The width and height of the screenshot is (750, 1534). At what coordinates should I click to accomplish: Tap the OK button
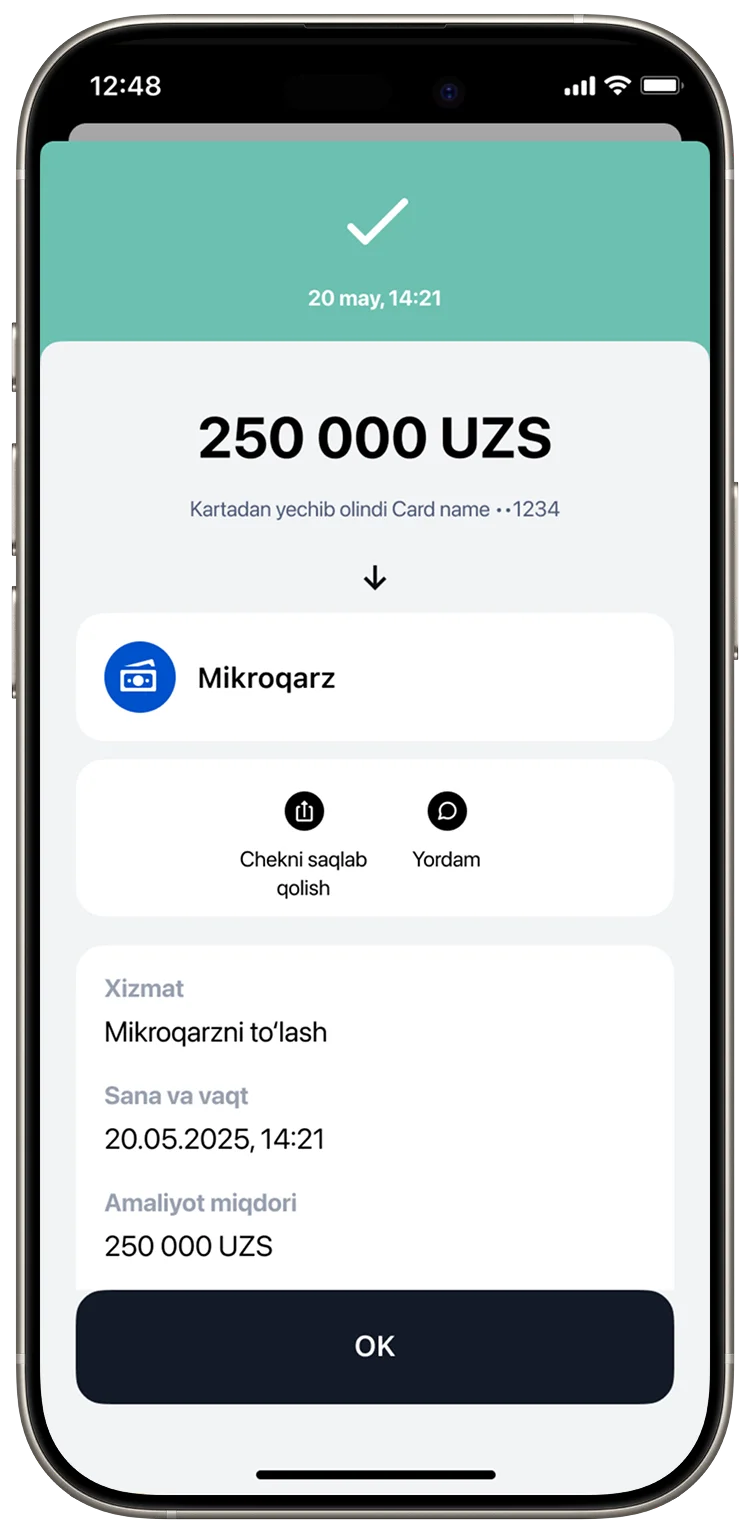[x=374, y=1346]
